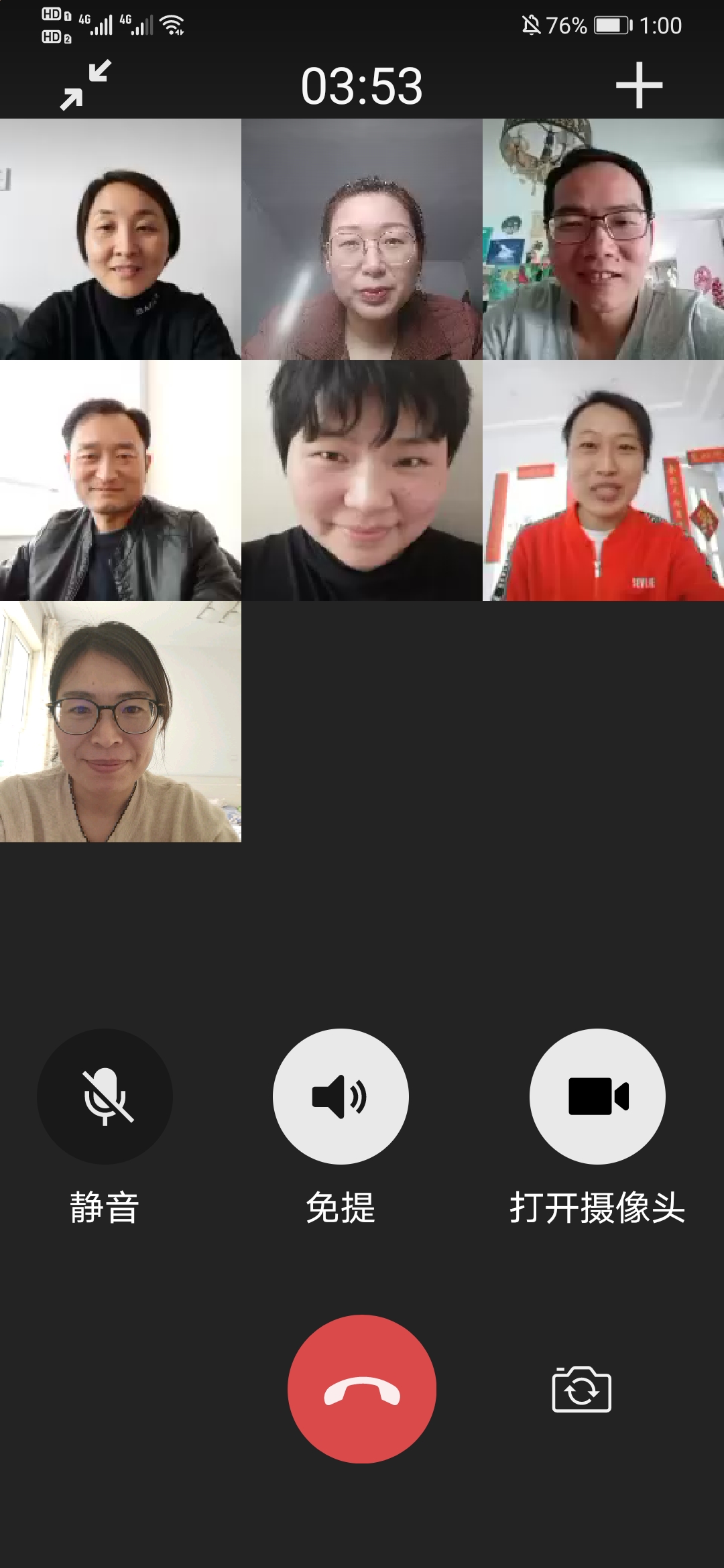Viewport: 724px width, 1568px height.
Task: Toggle the 静音 mute button
Action: click(x=105, y=1096)
